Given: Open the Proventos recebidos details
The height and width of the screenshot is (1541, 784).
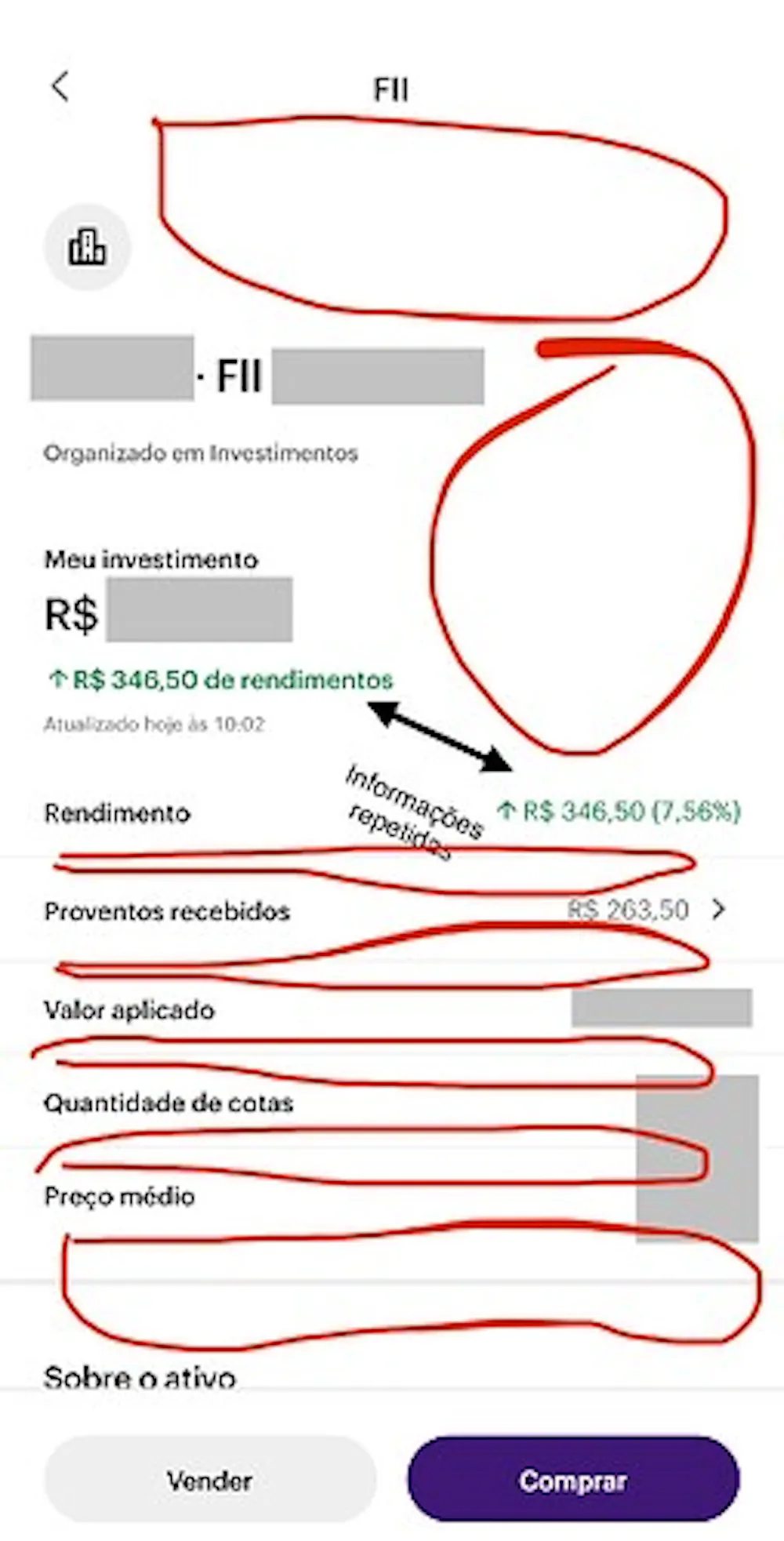Looking at the screenshot, I should point(717,910).
